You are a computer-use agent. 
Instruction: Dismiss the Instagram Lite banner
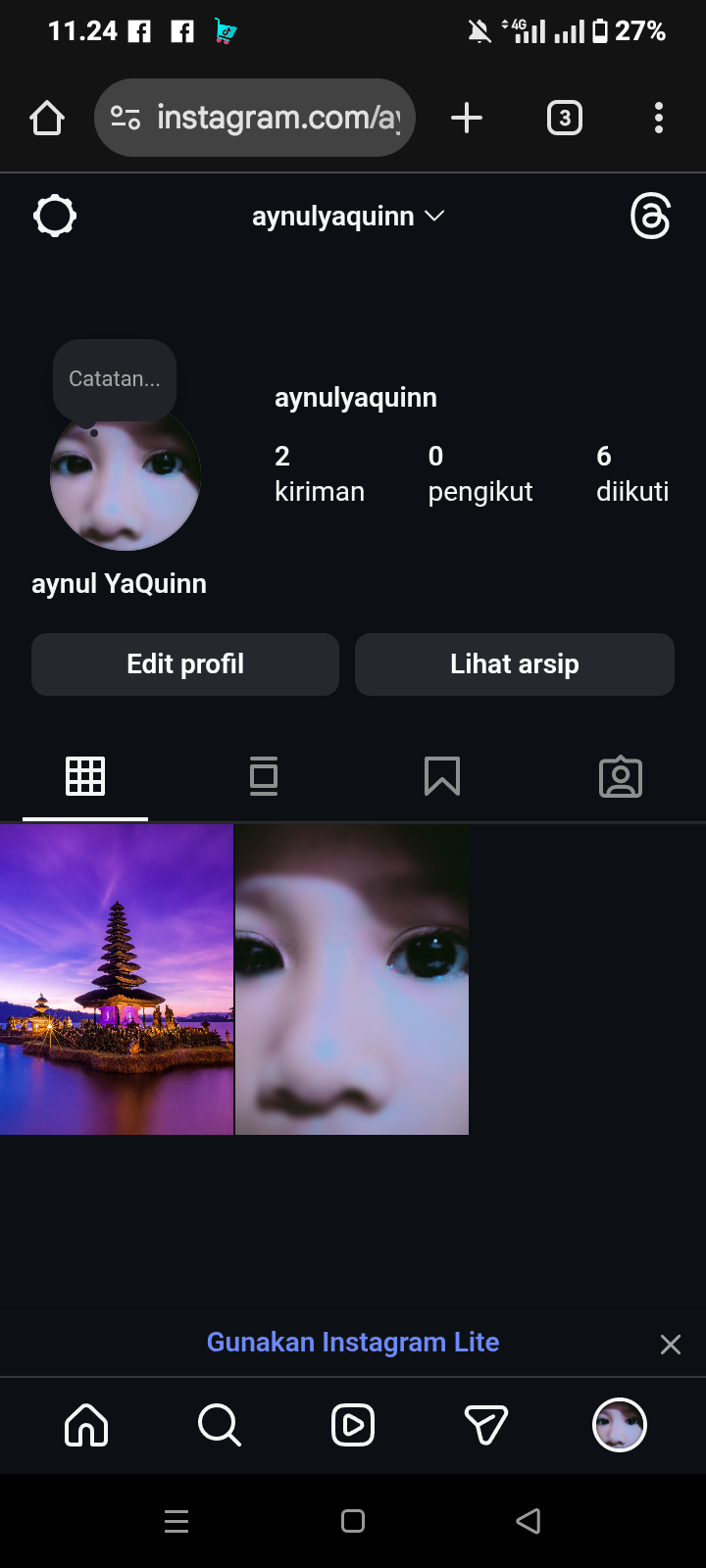(x=671, y=1345)
